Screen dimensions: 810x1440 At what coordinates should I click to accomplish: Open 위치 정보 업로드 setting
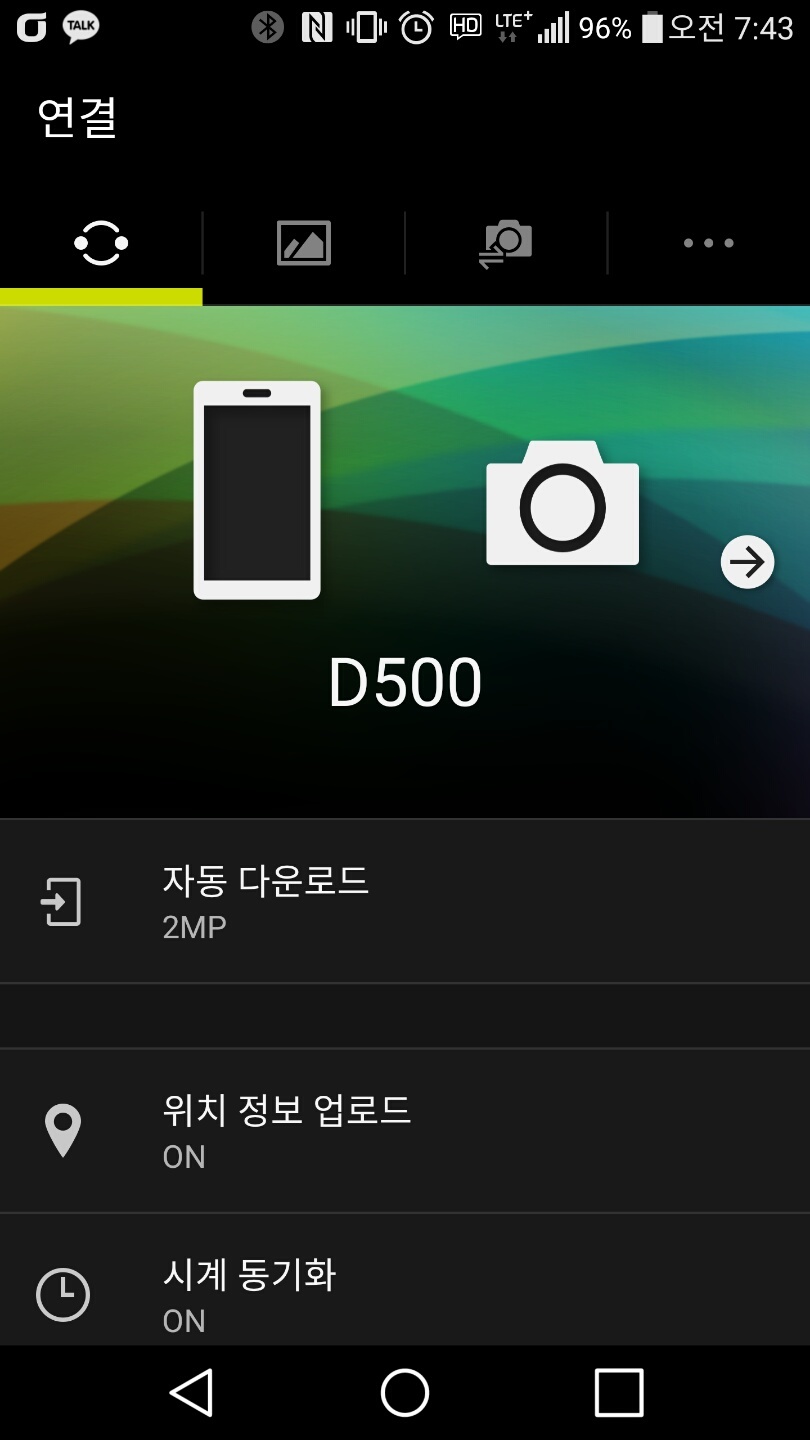pyautogui.click(x=405, y=1130)
